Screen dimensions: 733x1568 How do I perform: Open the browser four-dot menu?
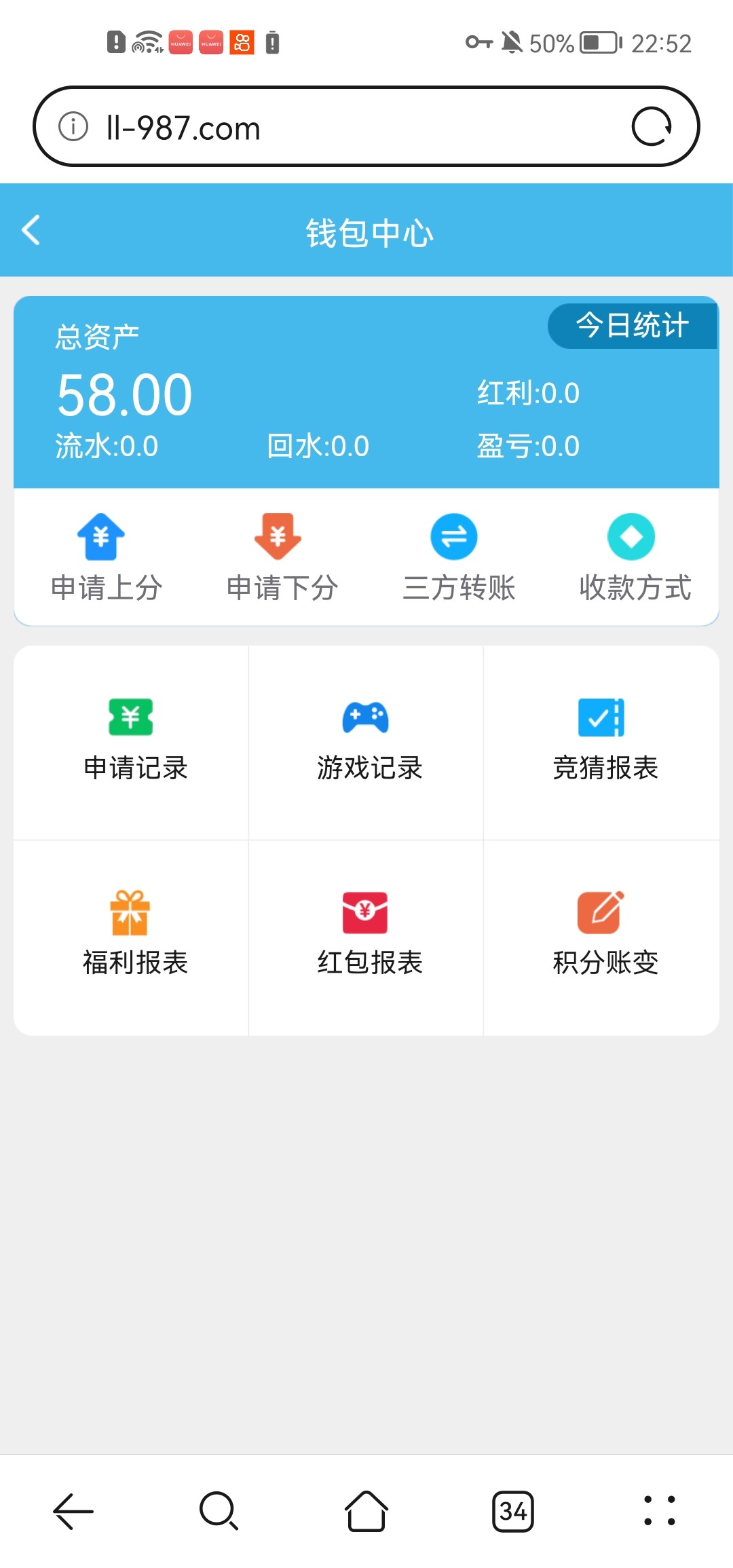(x=659, y=1511)
